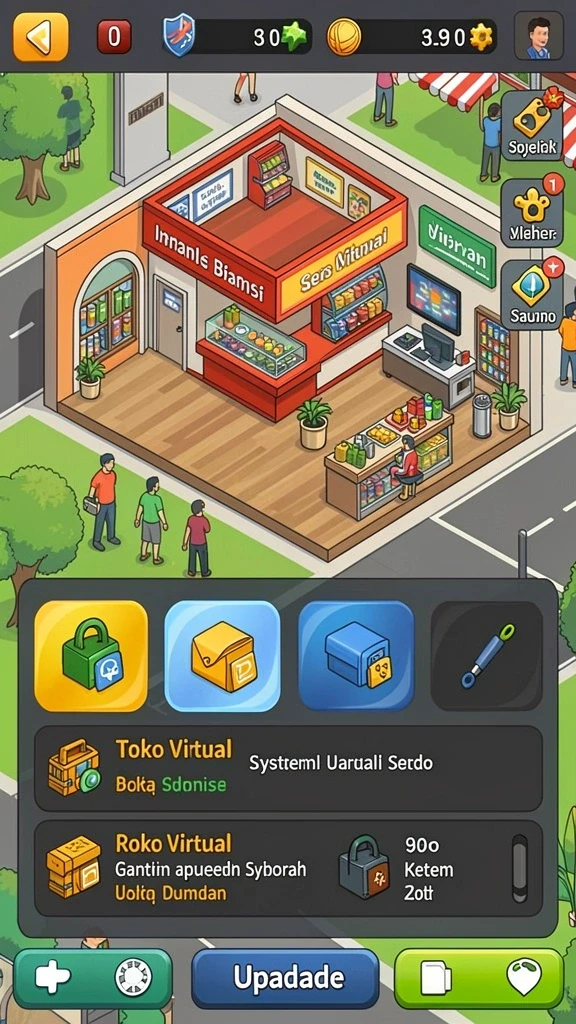This screenshot has height=1024, width=576.
Task: Open the Sauno side button
Action: pyautogui.click(x=532, y=295)
